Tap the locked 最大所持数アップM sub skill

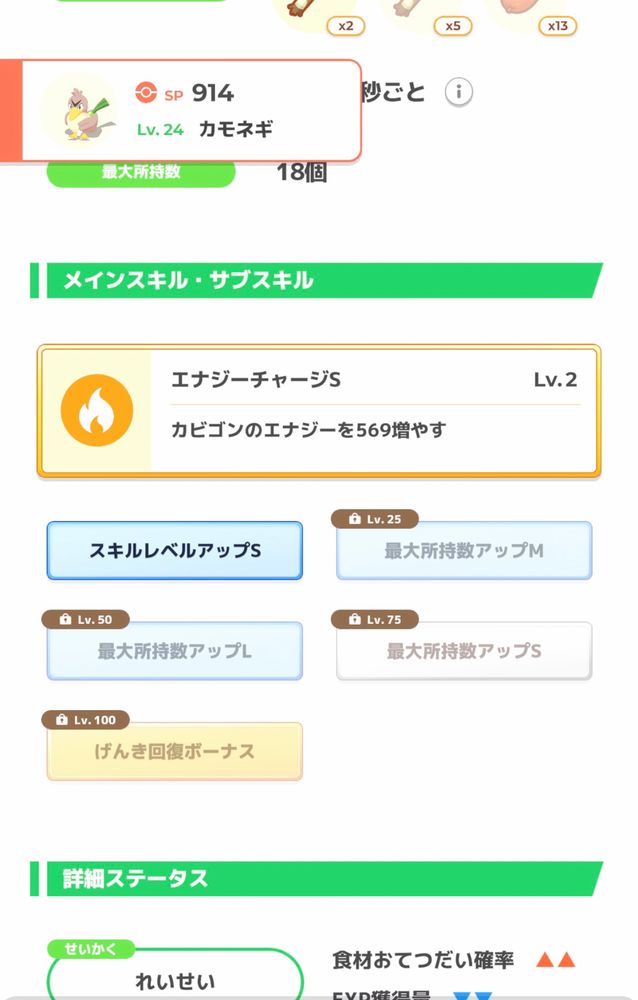coord(464,550)
